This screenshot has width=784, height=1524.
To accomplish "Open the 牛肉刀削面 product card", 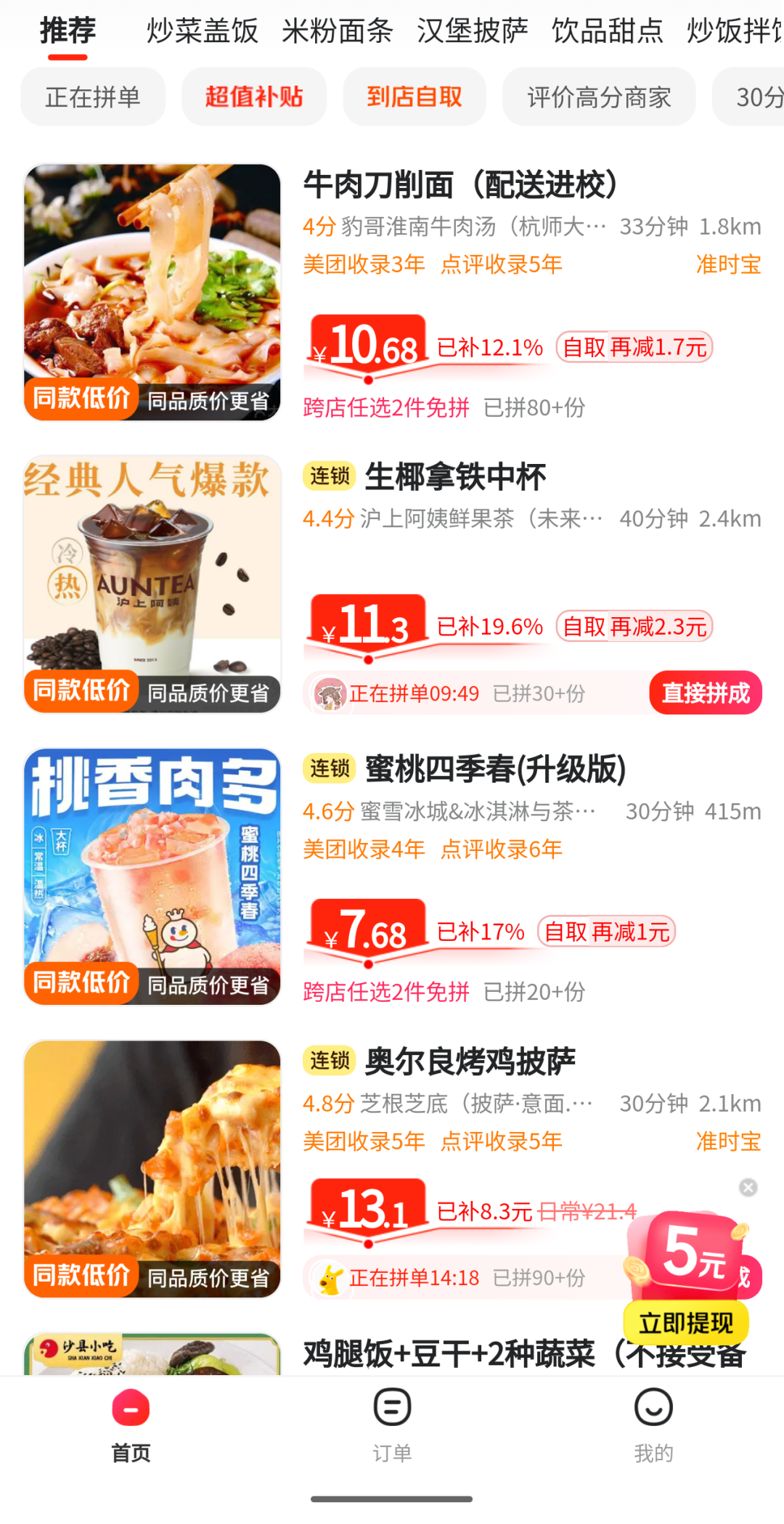I will 460,185.
